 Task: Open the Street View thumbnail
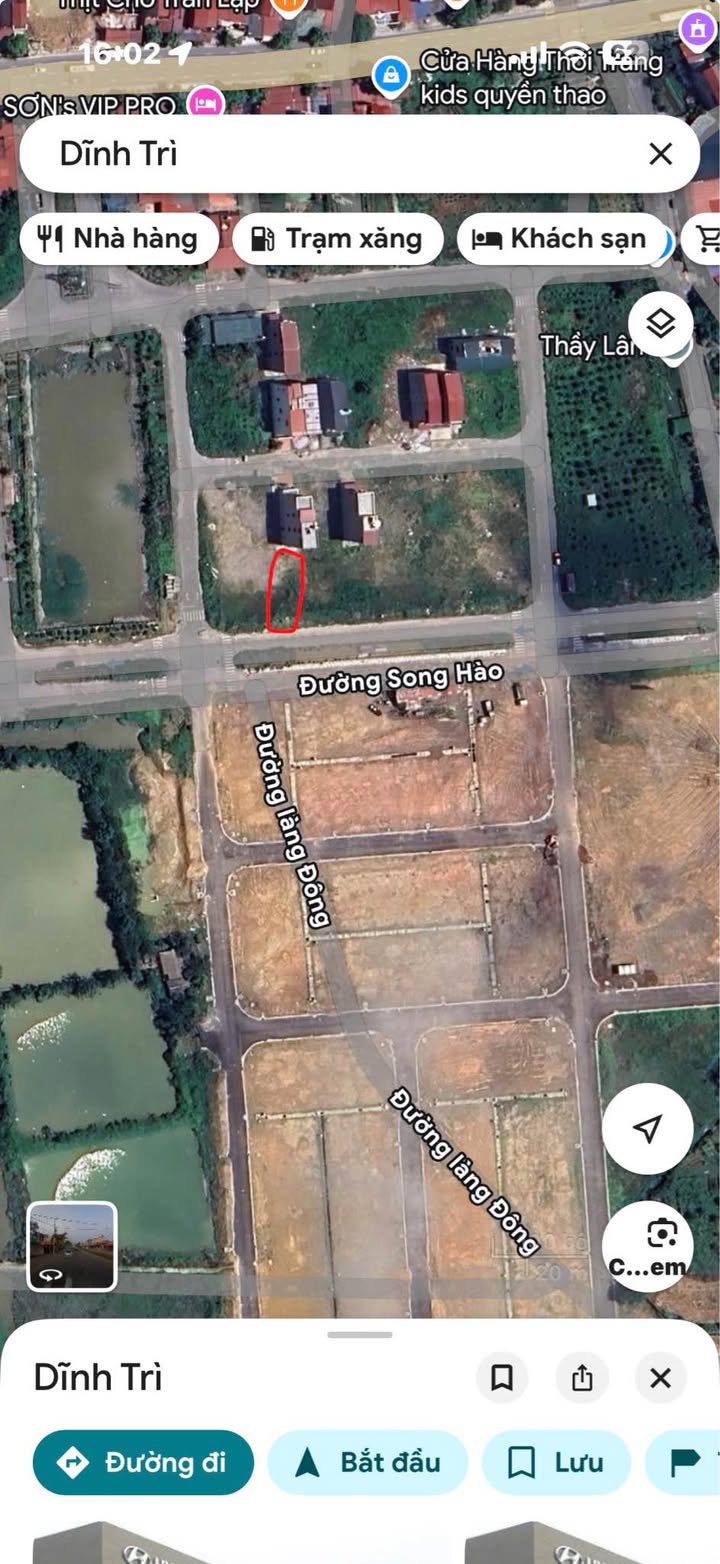tap(72, 1246)
